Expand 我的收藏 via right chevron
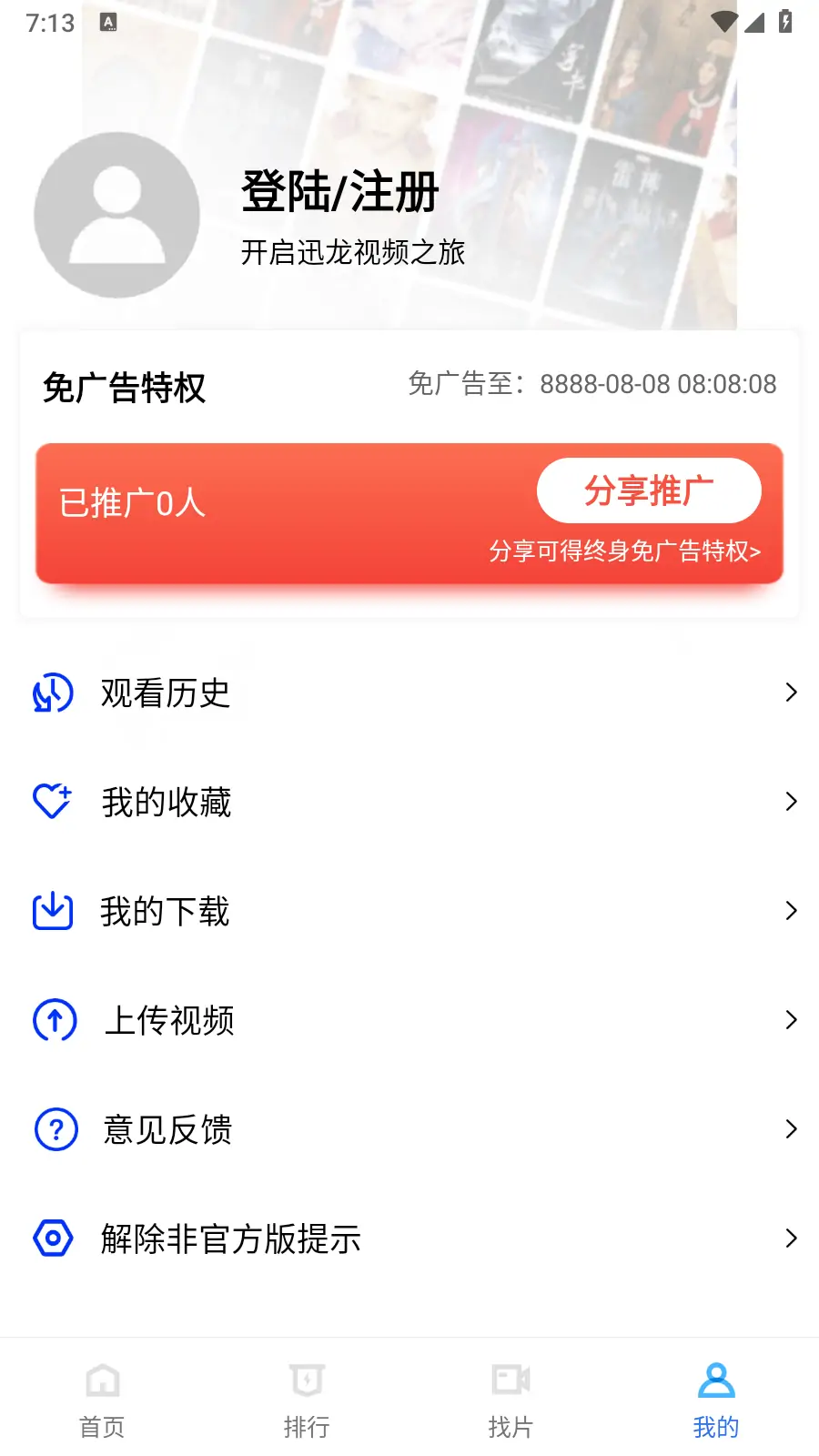This screenshot has height=1456, width=819. [790, 802]
